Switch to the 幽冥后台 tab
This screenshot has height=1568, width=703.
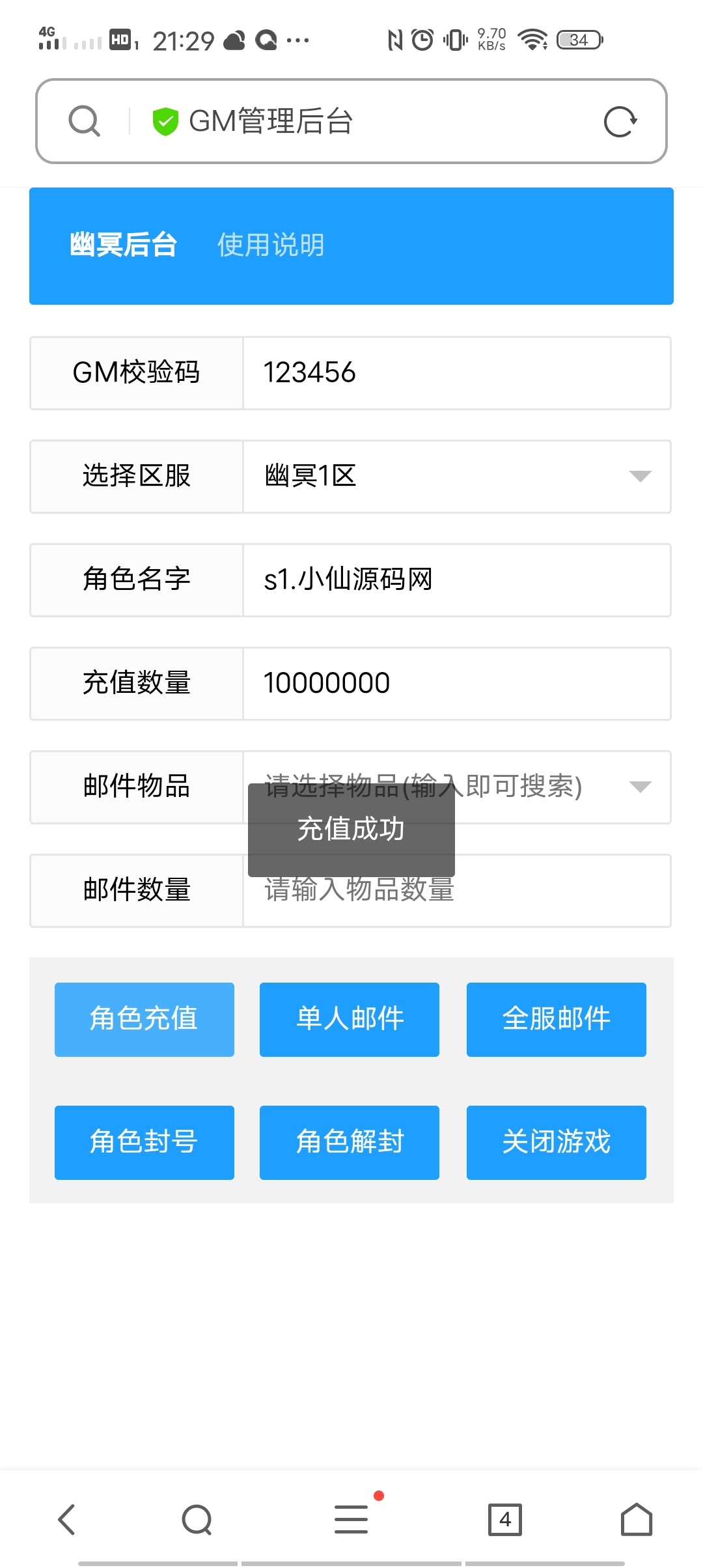[124, 245]
